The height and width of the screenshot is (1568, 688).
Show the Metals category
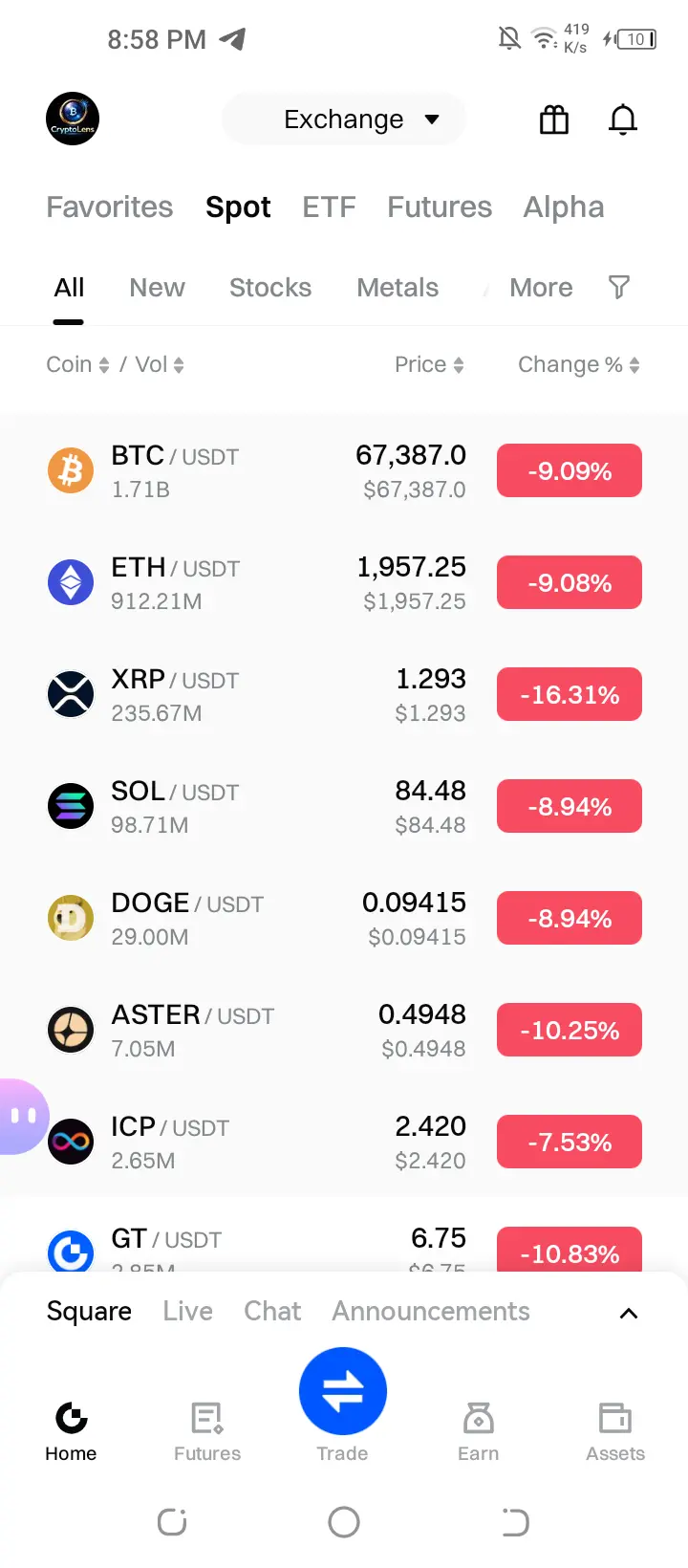398,288
